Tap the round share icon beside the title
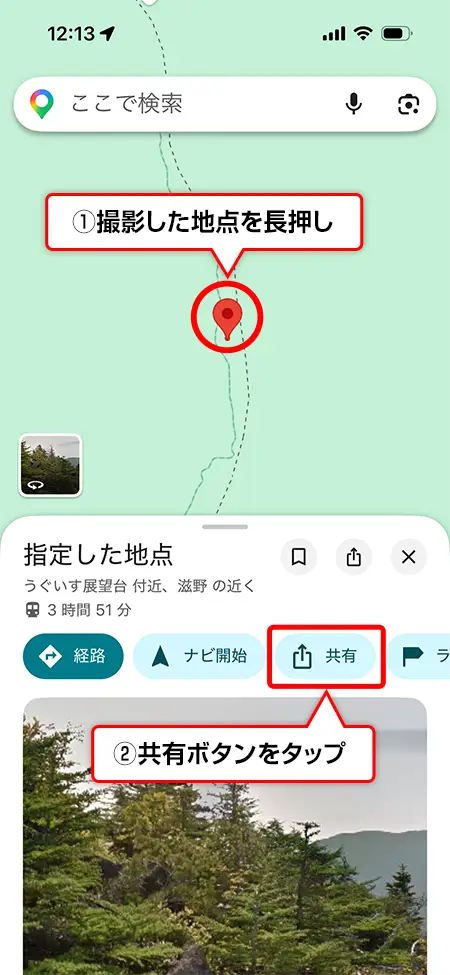 pyautogui.click(x=354, y=557)
